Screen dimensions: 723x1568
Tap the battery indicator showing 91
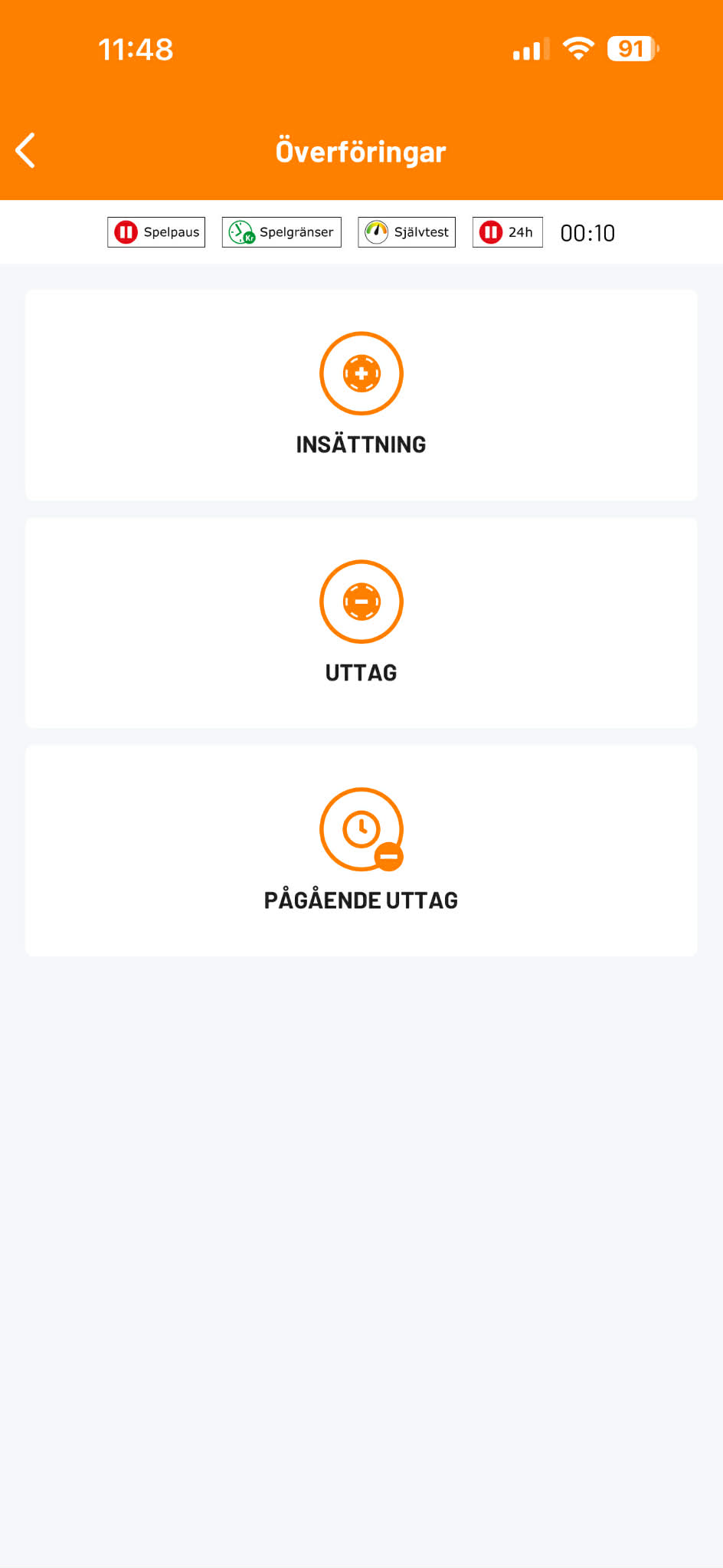(632, 48)
